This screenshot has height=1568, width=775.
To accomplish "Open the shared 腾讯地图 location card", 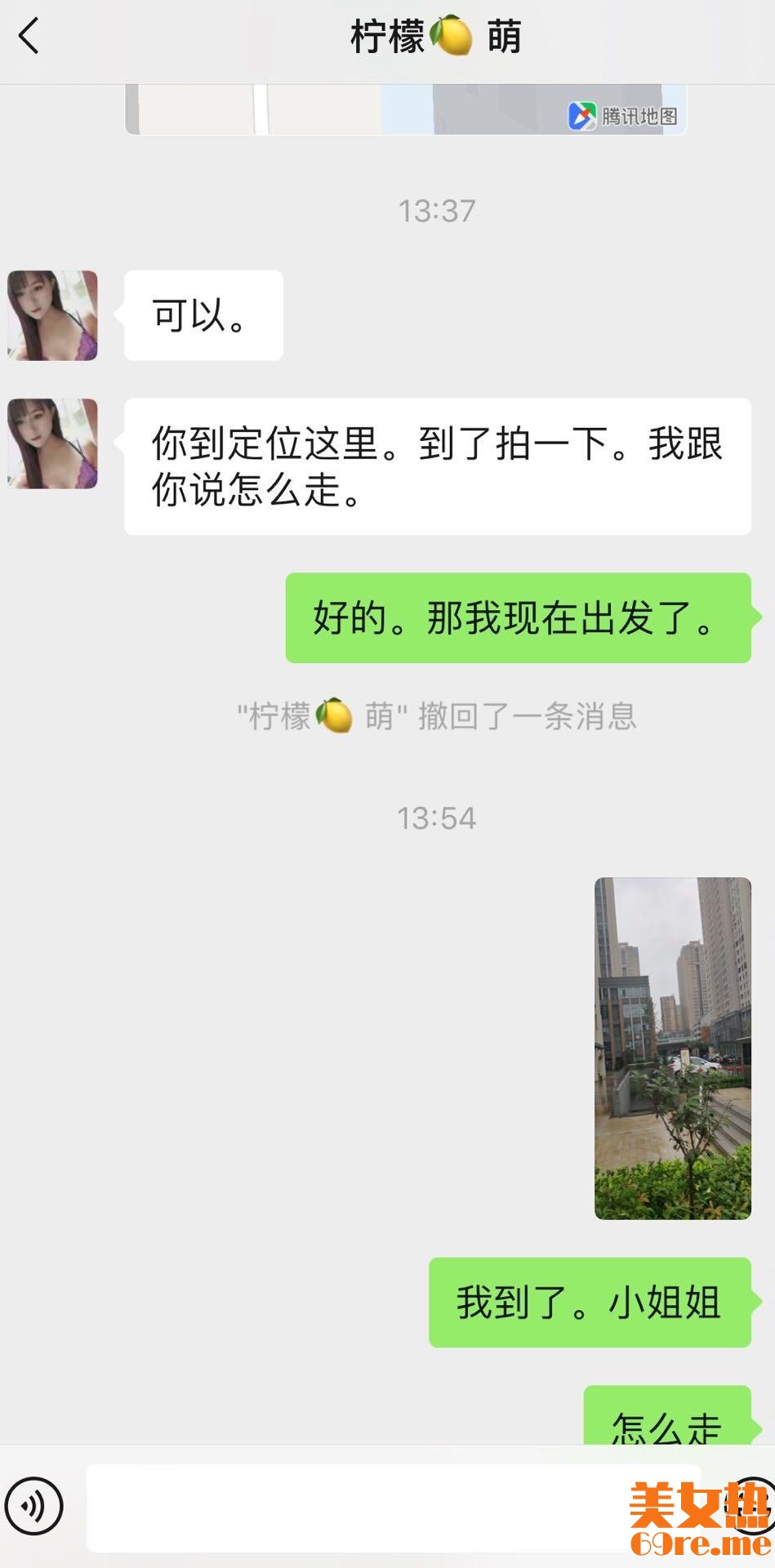I will click(x=405, y=110).
